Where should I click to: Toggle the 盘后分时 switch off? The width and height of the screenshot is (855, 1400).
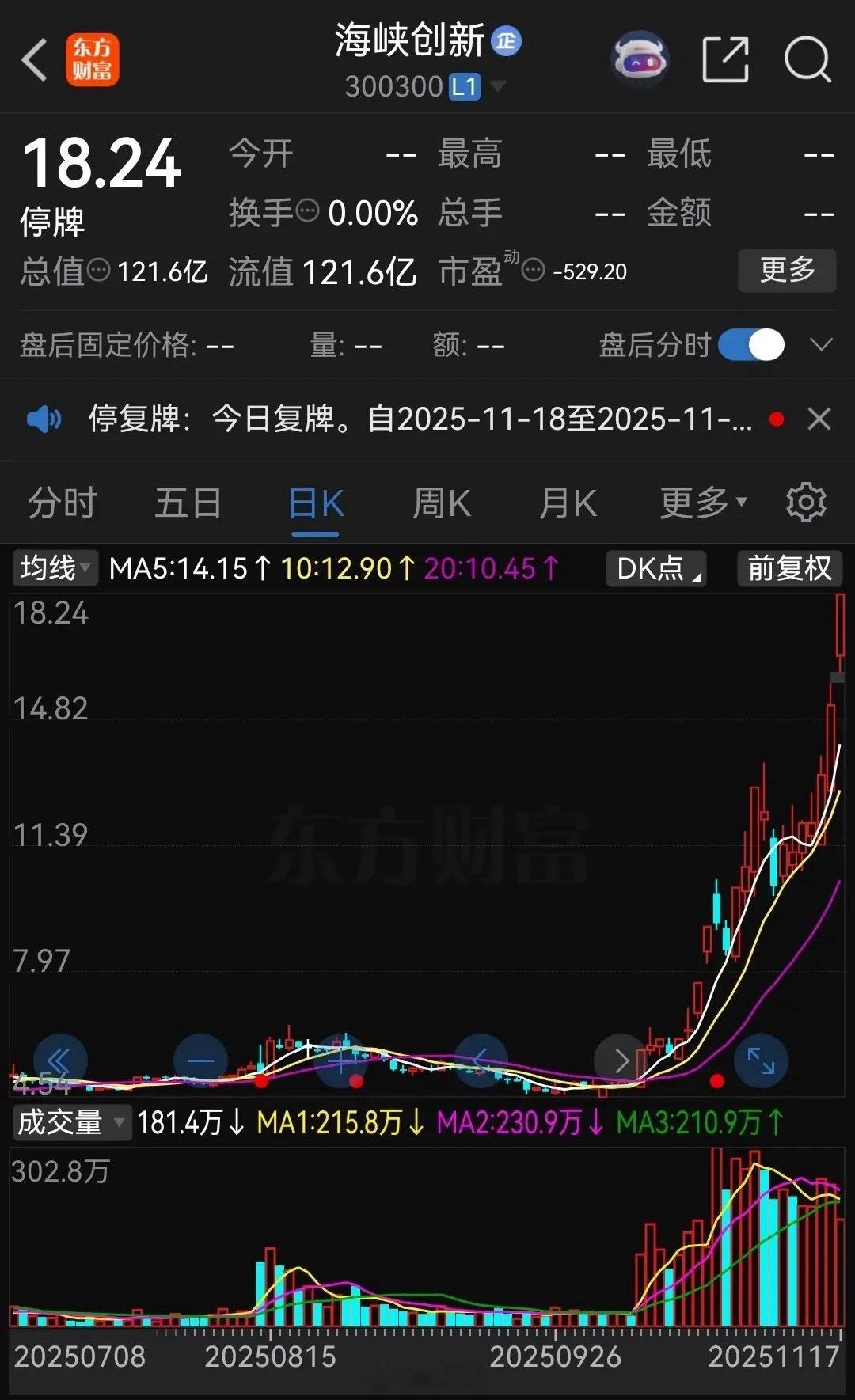click(x=751, y=345)
